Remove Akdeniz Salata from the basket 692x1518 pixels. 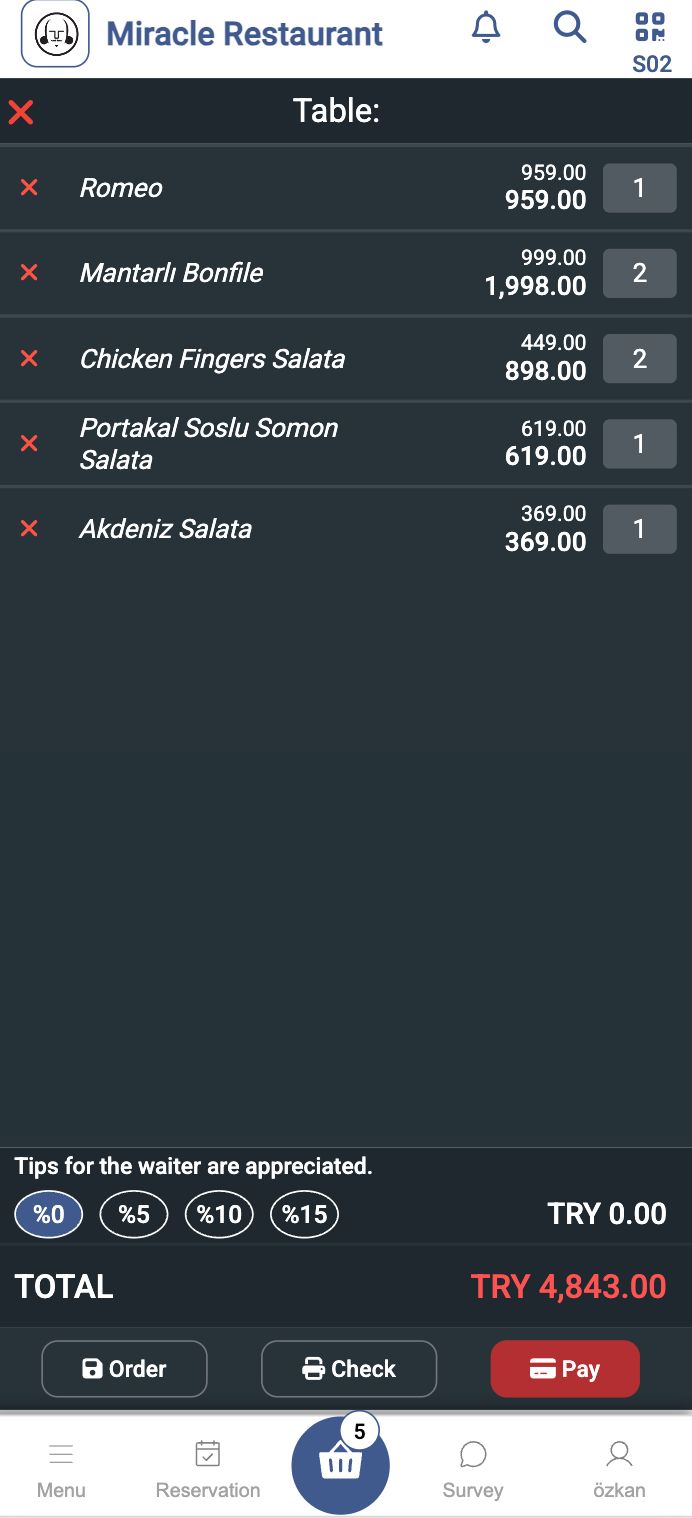click(30, 528)
